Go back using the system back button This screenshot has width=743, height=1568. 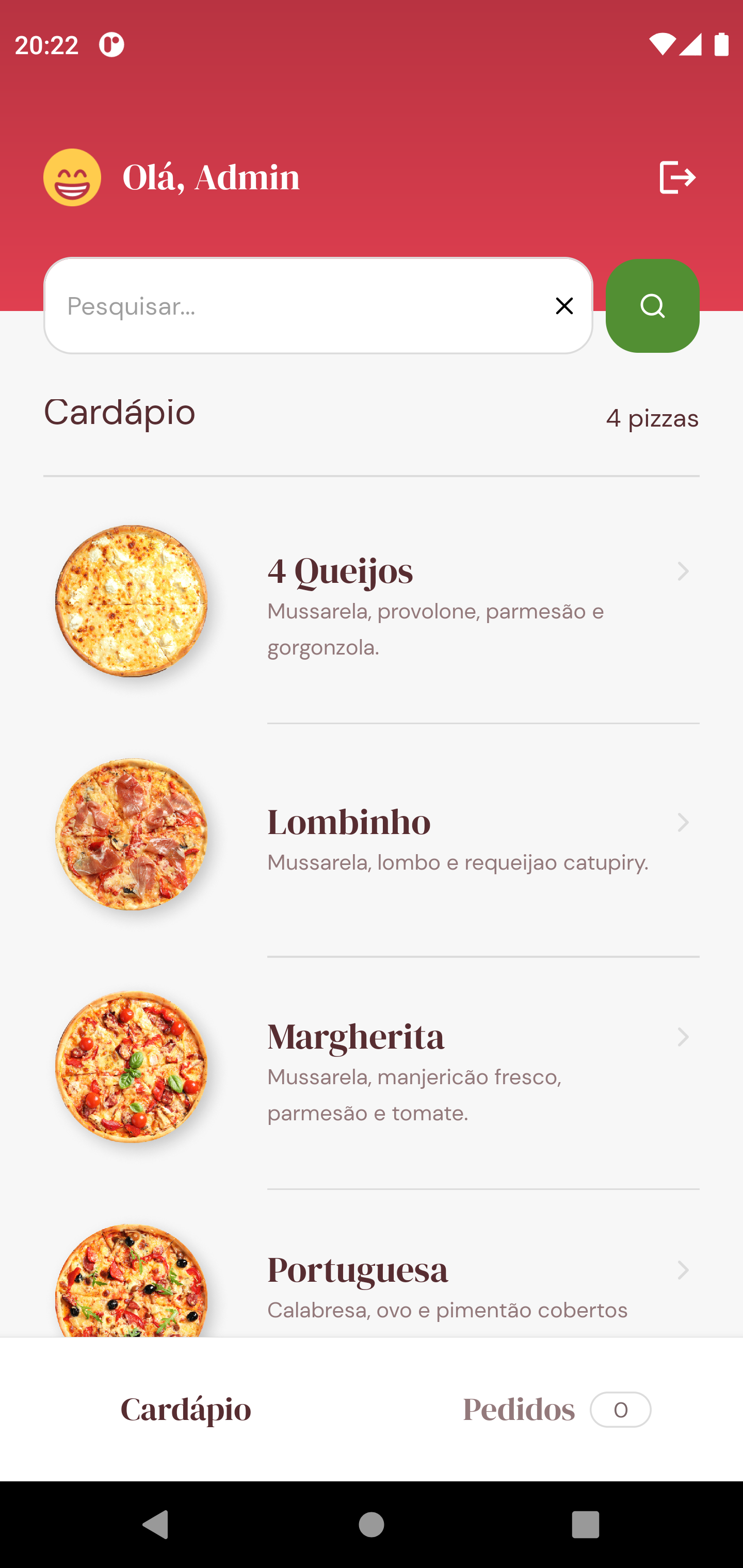(x=155, y=1524)
